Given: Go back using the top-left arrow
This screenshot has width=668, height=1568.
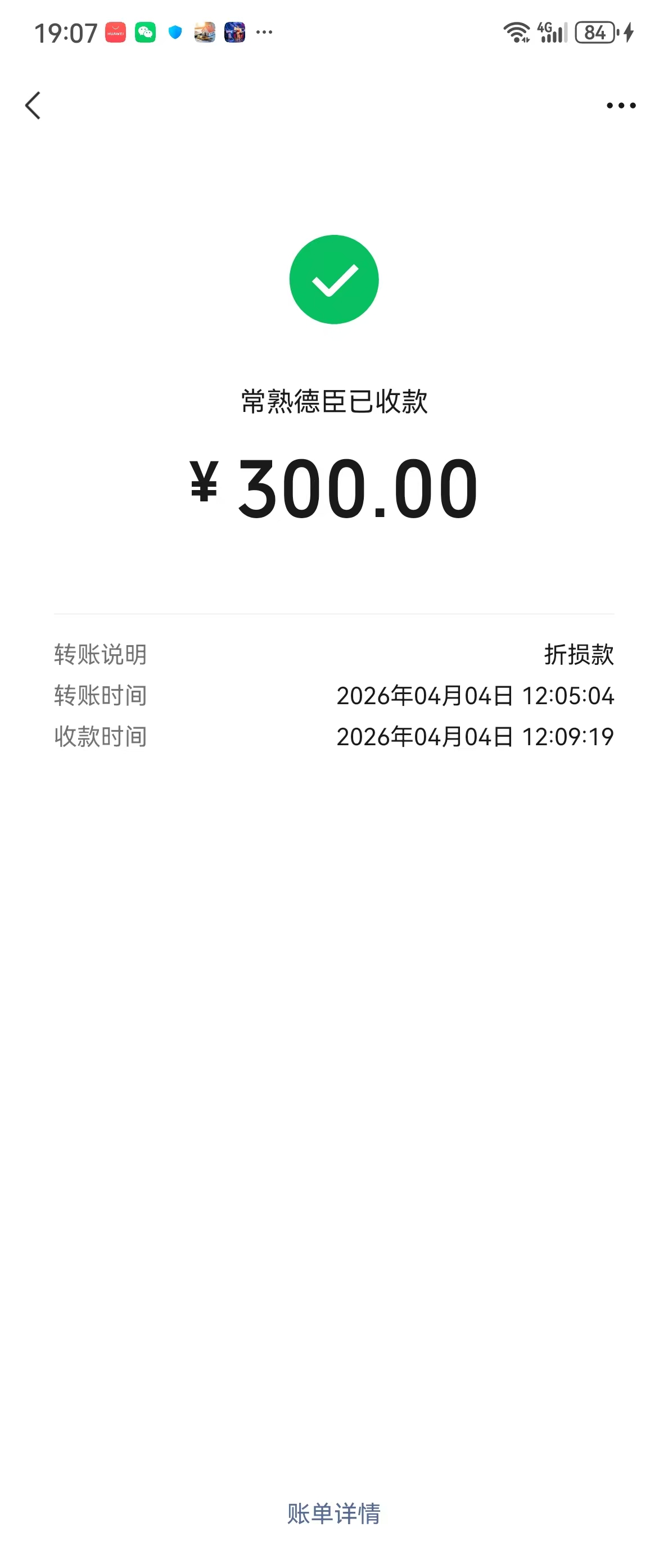Looking at the screenshot, I should (33, 106).
